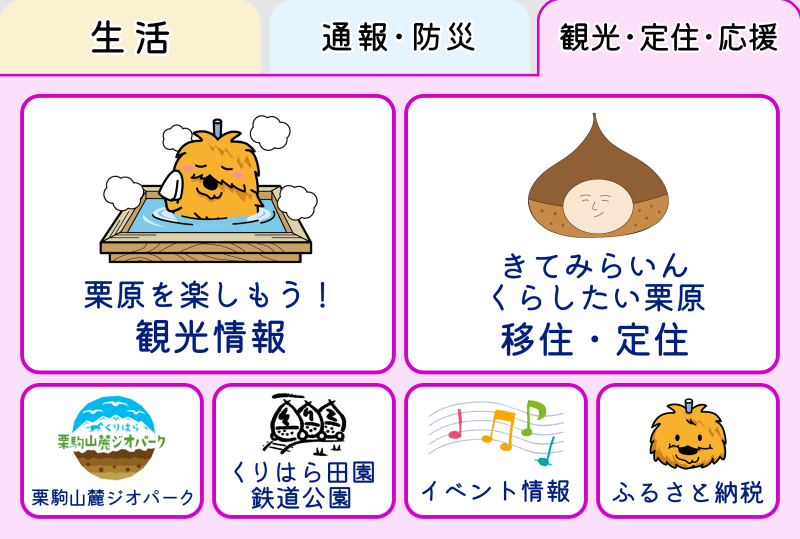Switch to the 通報・防災 tab

click(399, 37)
